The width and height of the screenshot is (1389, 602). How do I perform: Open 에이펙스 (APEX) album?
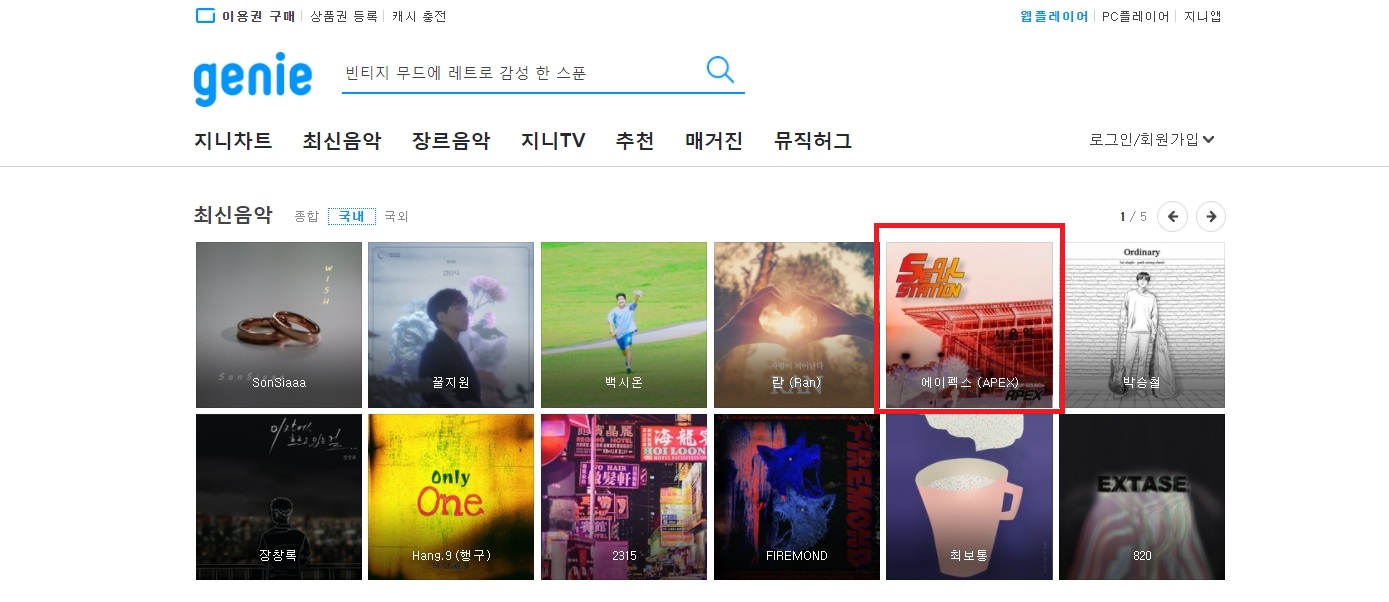click(969, 325)
